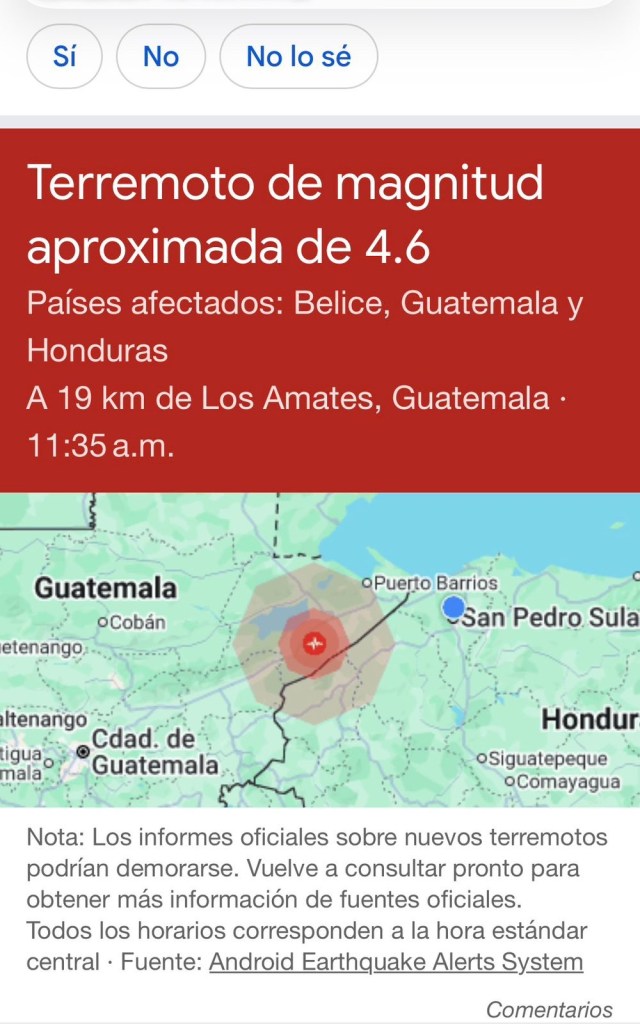This screenshot has width=640, height=1024.
Task: Select the No lo sé chip
Action: pos(298,57)
